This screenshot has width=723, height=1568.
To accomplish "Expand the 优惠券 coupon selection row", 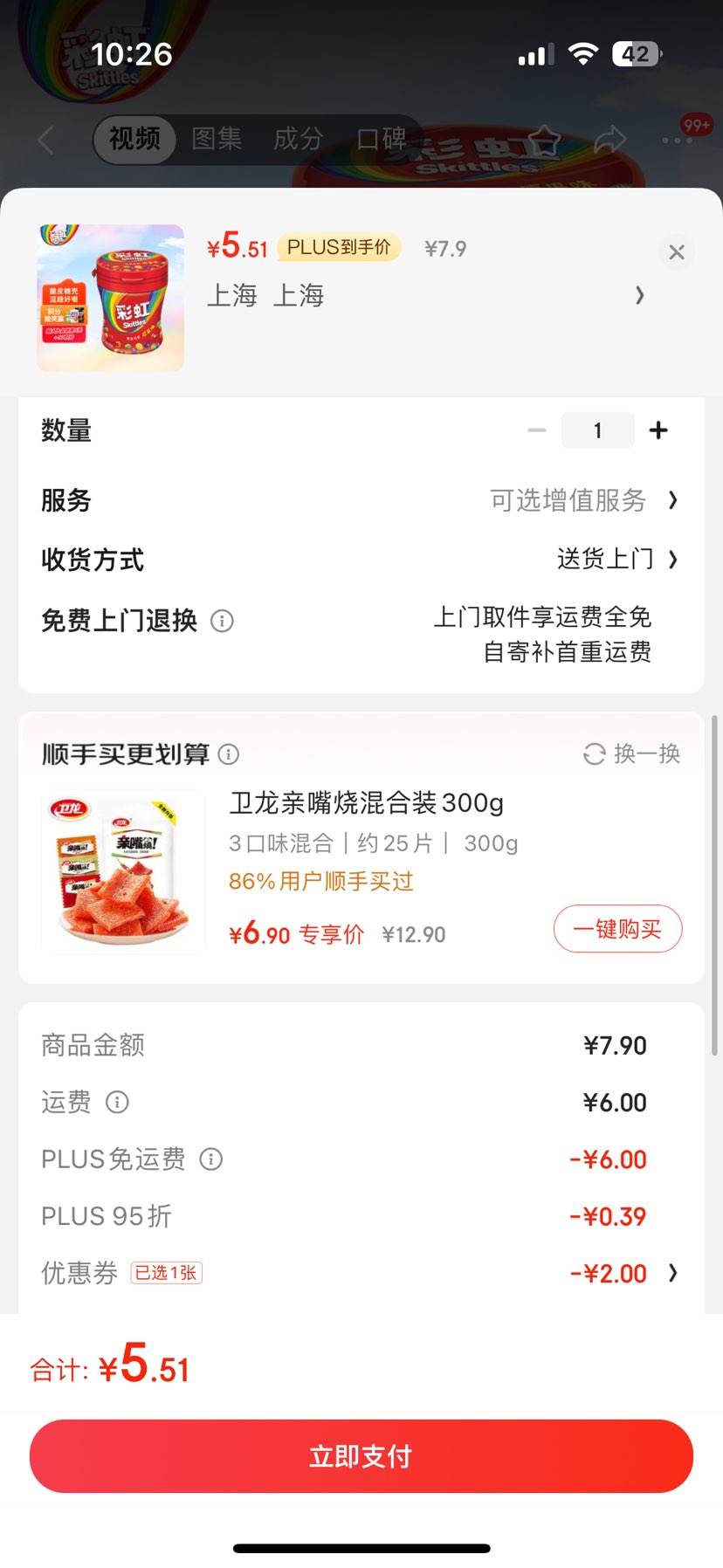I will (672, 1274).
